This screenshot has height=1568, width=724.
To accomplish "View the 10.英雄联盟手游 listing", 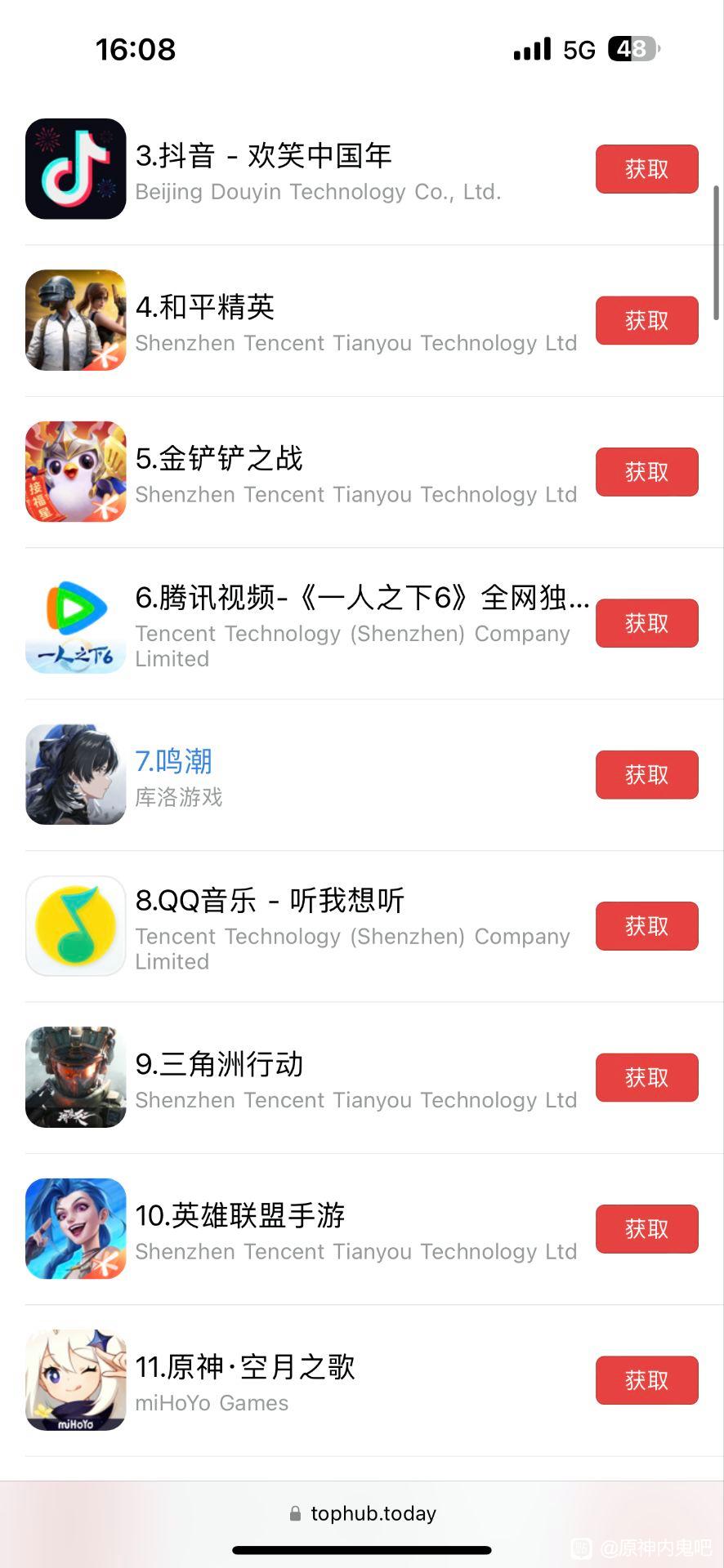I will [x=240, y=1215].
